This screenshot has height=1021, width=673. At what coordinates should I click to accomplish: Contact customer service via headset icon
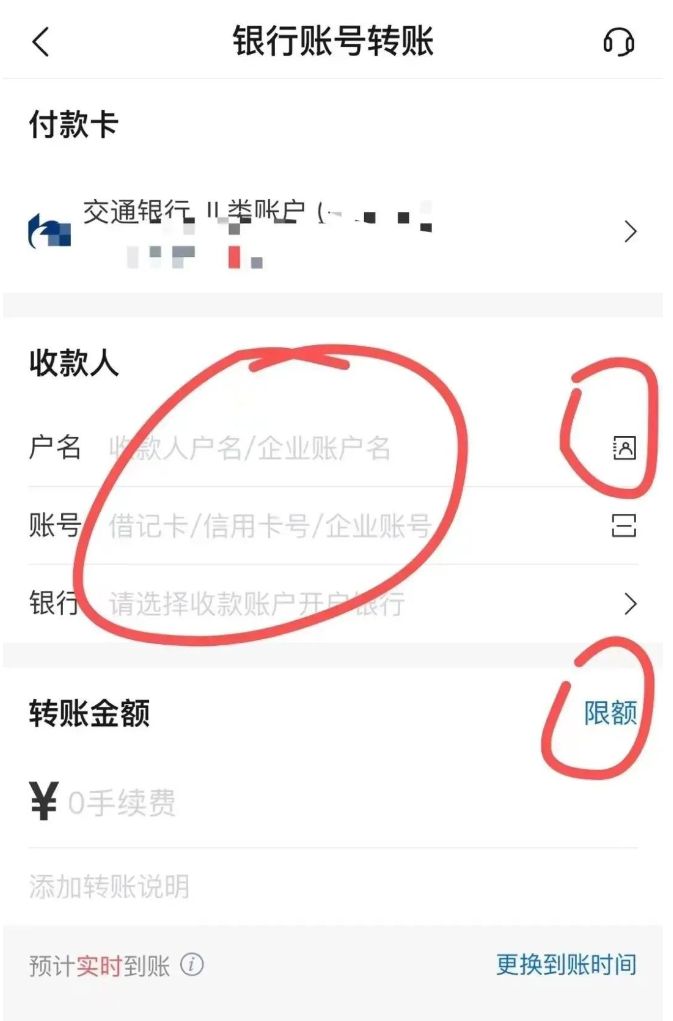click(x=619, y=42)
